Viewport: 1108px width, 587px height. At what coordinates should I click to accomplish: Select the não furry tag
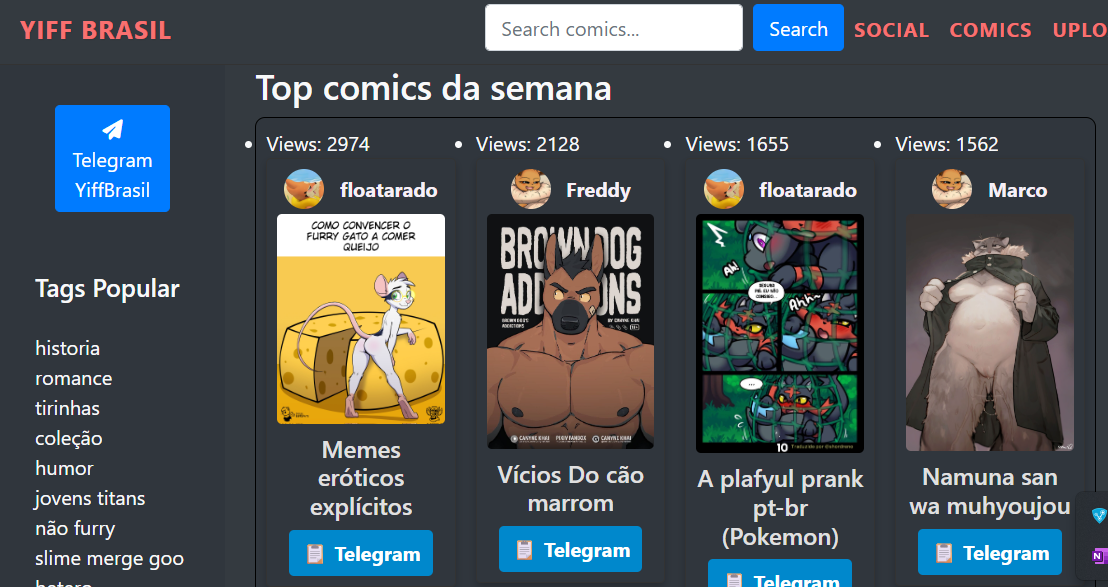click(75, 528)
